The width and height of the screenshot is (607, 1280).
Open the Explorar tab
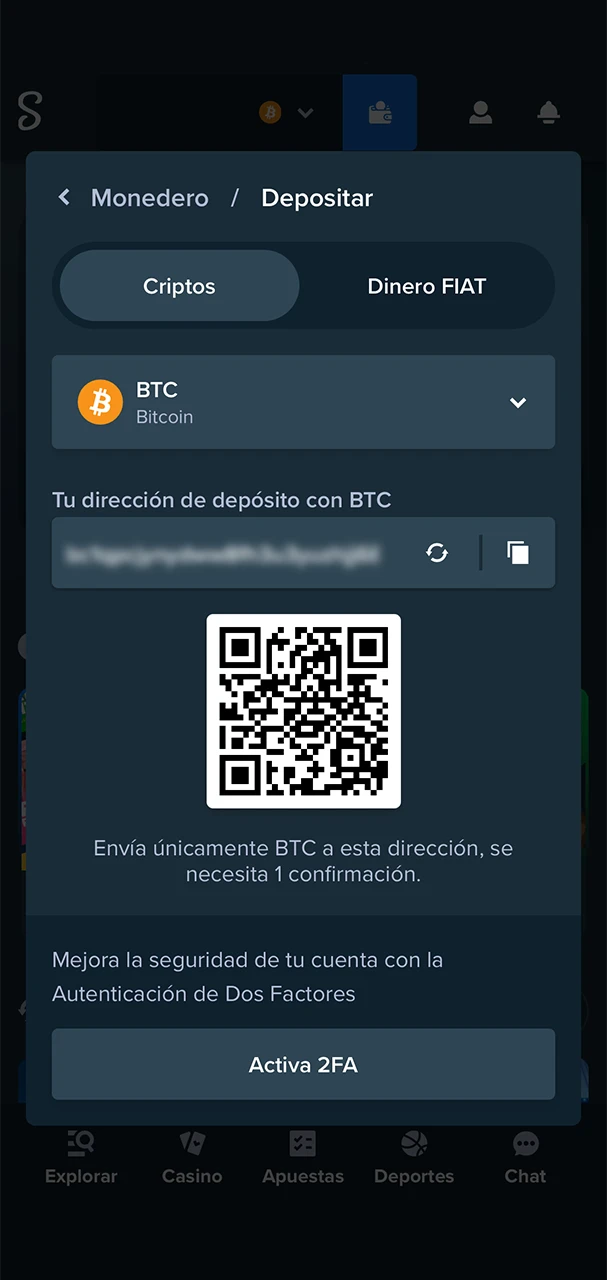click(x=81, y=1158)
